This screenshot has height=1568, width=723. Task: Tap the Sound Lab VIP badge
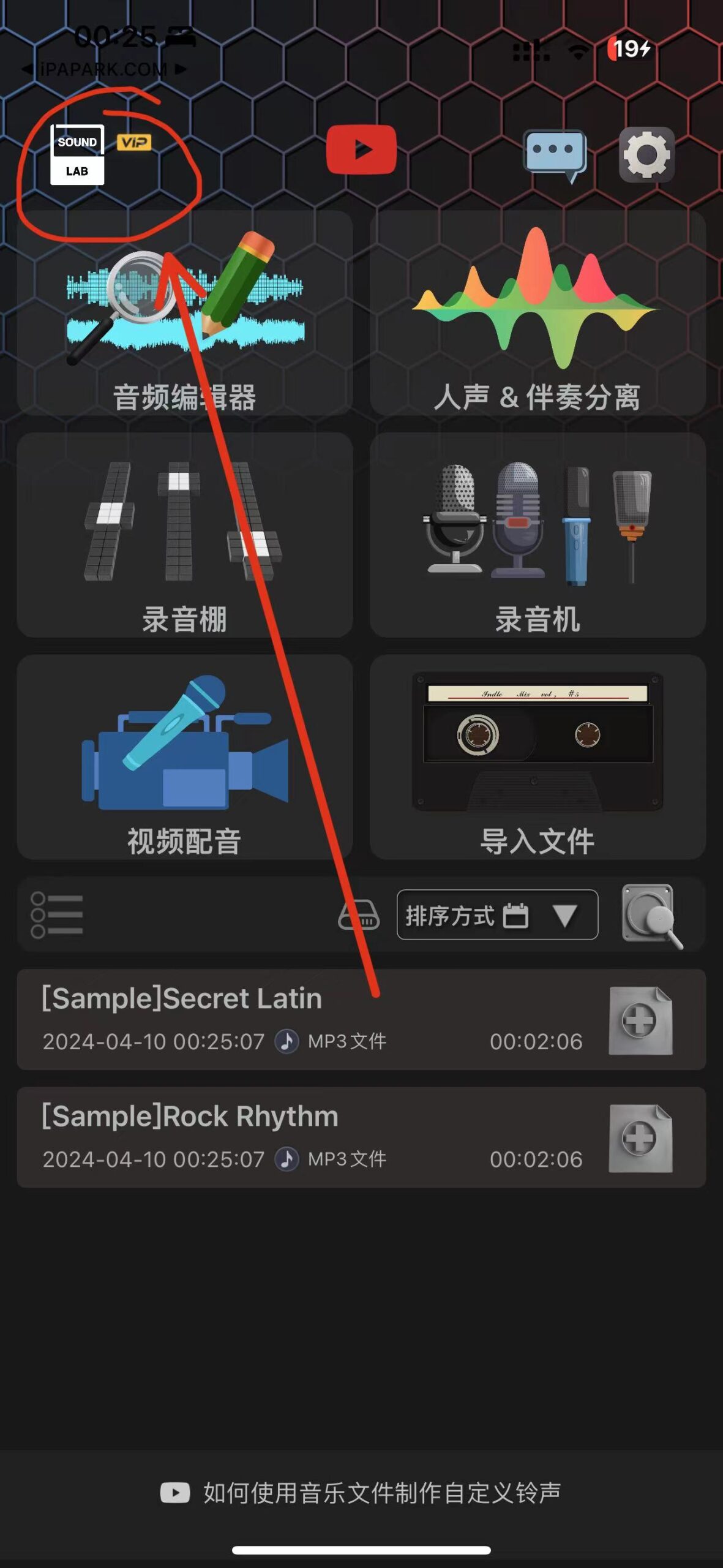pos(133,143)
